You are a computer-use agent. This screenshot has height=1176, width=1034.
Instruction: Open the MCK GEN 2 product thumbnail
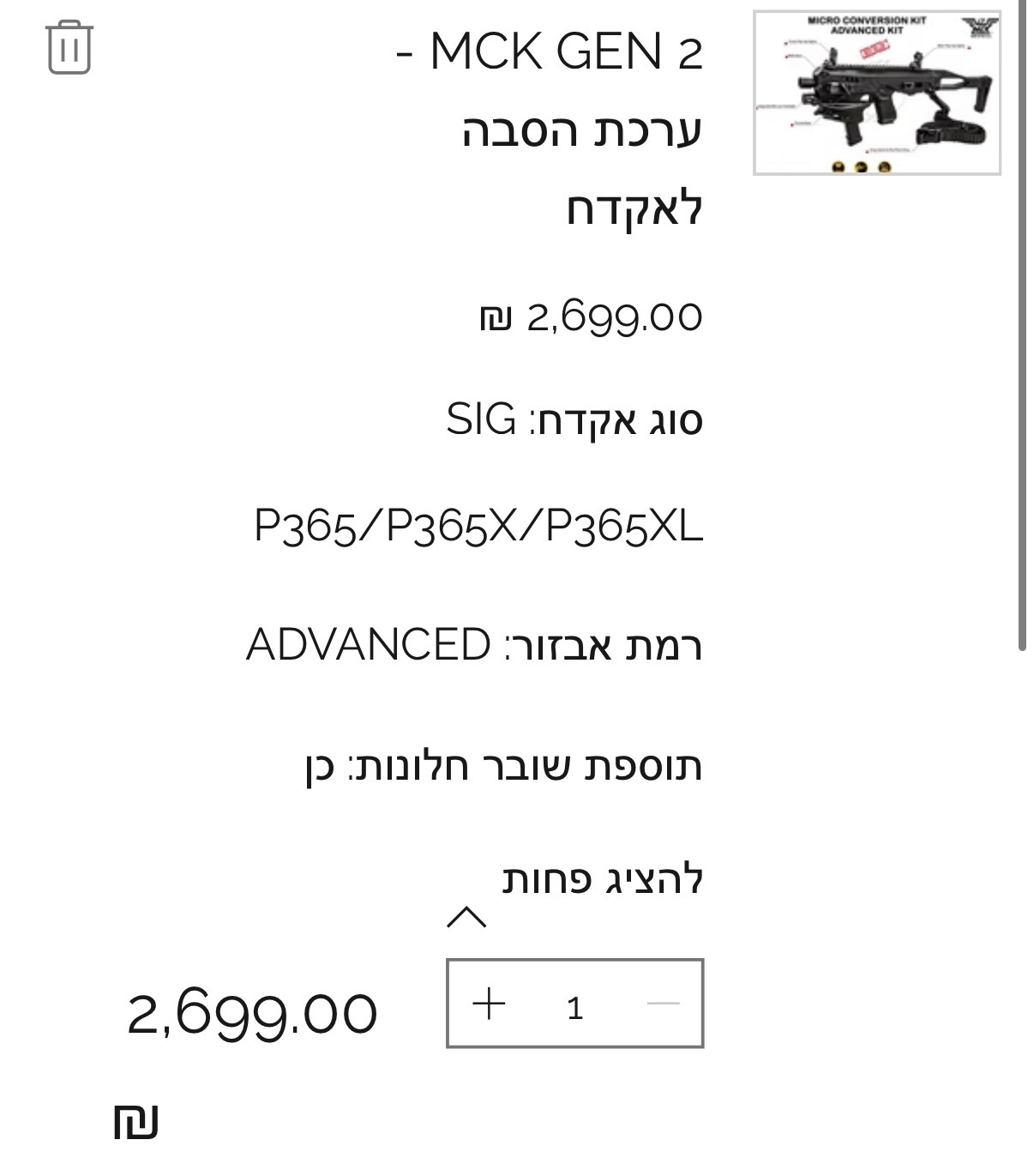click(876, 93)
